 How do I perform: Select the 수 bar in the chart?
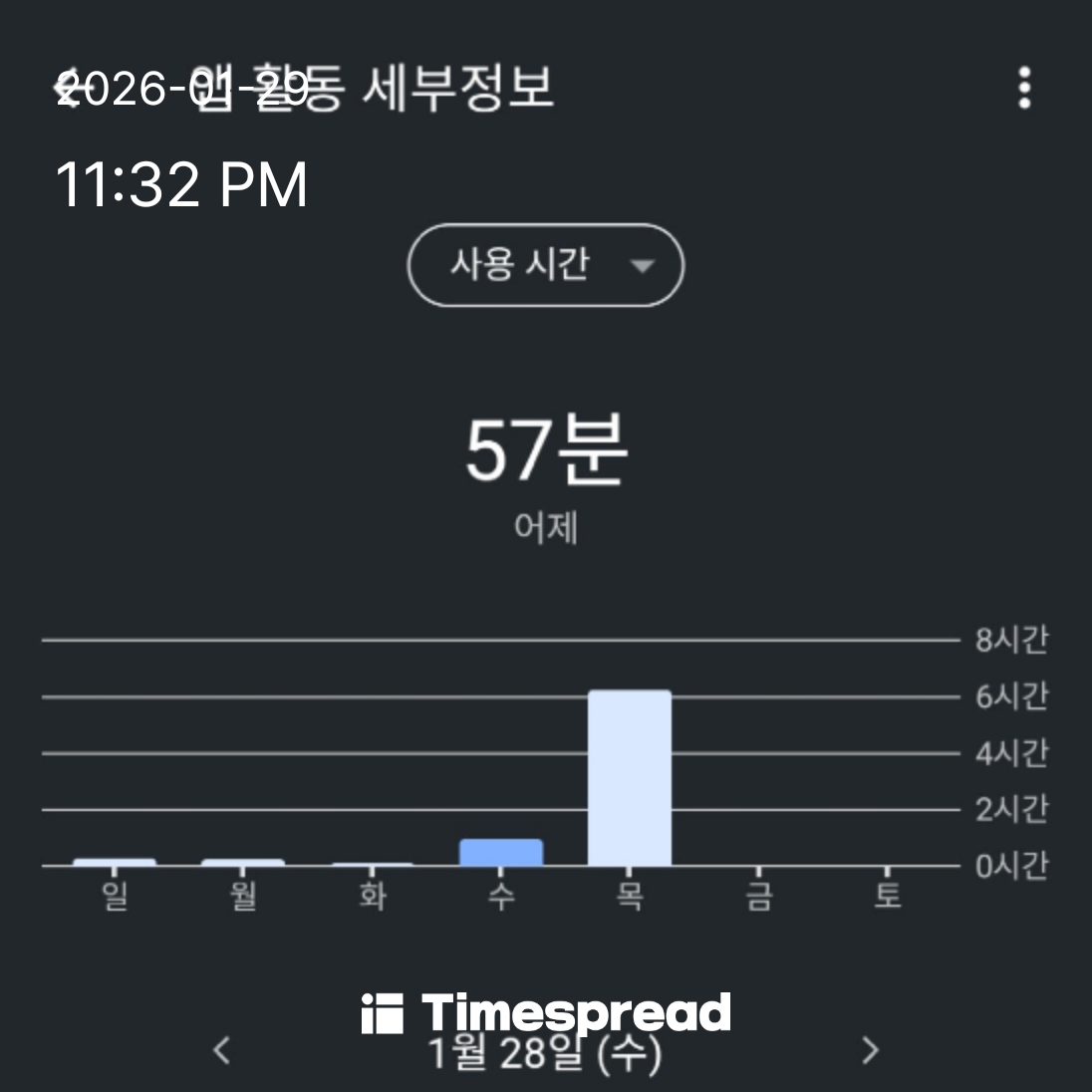[x=501, y=853]
